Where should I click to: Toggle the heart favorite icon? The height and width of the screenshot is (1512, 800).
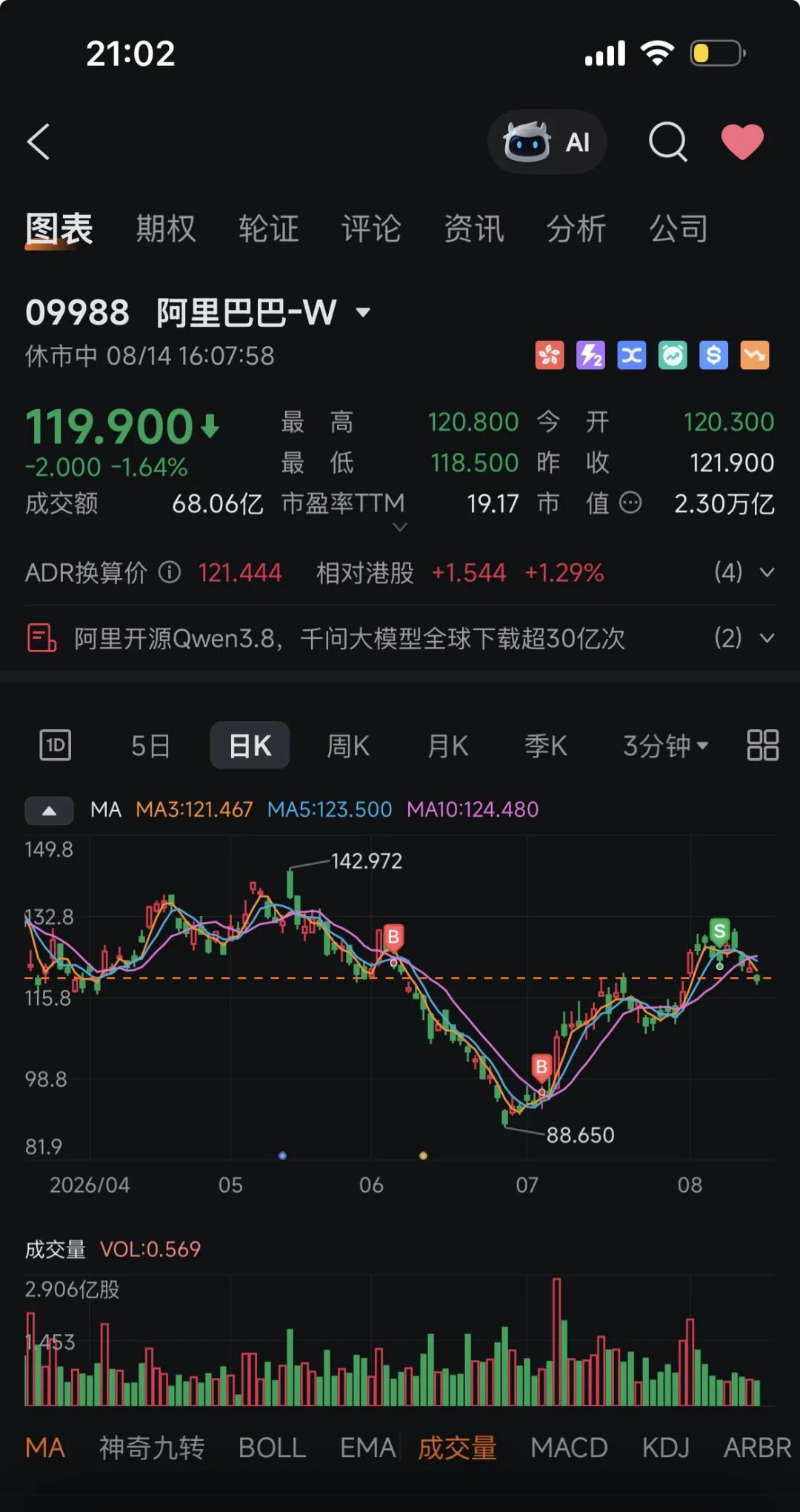tap(742, 142)
